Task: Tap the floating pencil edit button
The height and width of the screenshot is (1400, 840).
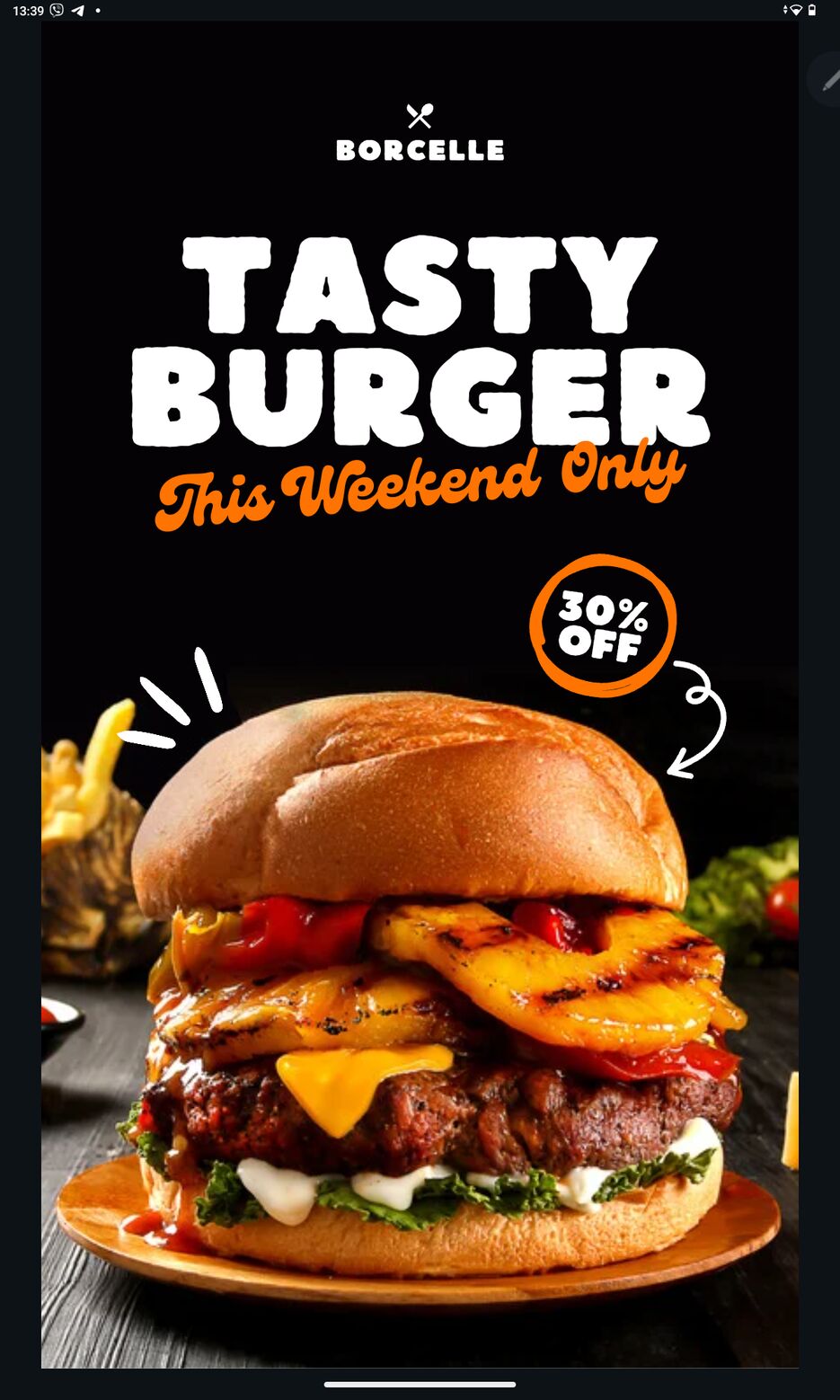Action: click(x=828, y=80)
